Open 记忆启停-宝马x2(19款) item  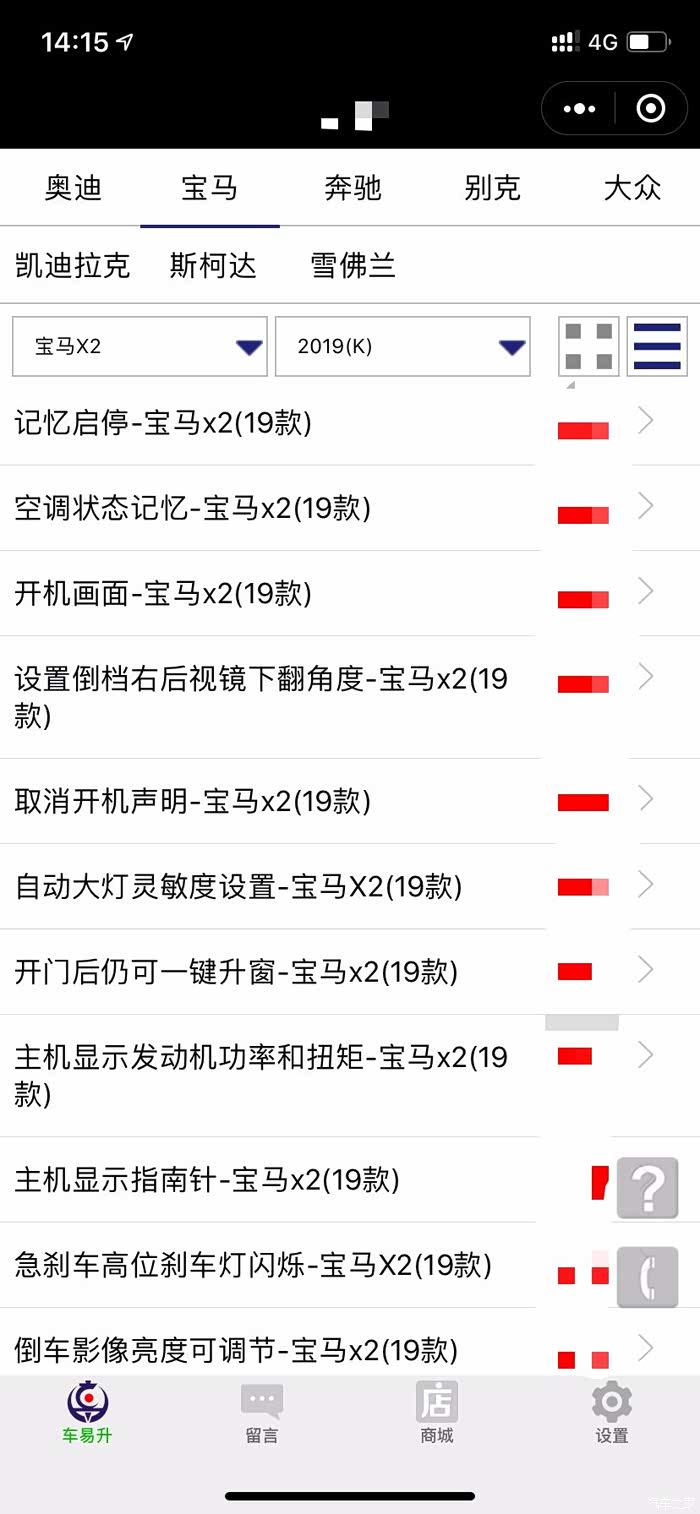tap(300, 423)
